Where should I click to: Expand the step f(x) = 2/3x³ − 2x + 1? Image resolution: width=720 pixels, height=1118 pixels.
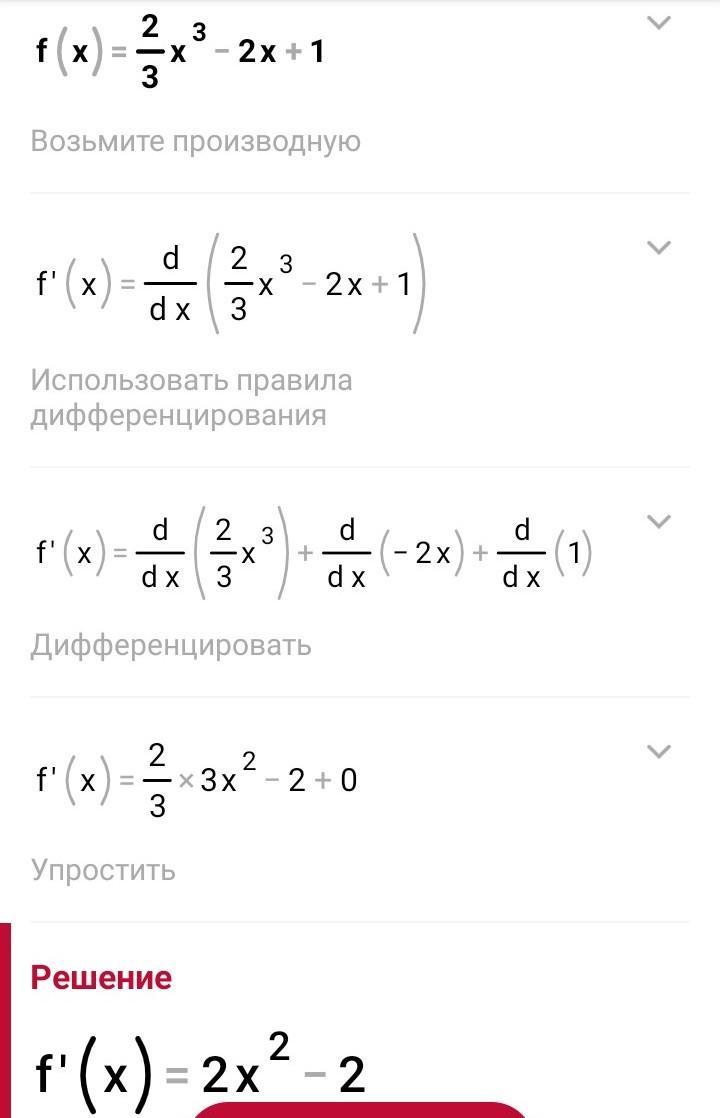[x=658, y=23]
